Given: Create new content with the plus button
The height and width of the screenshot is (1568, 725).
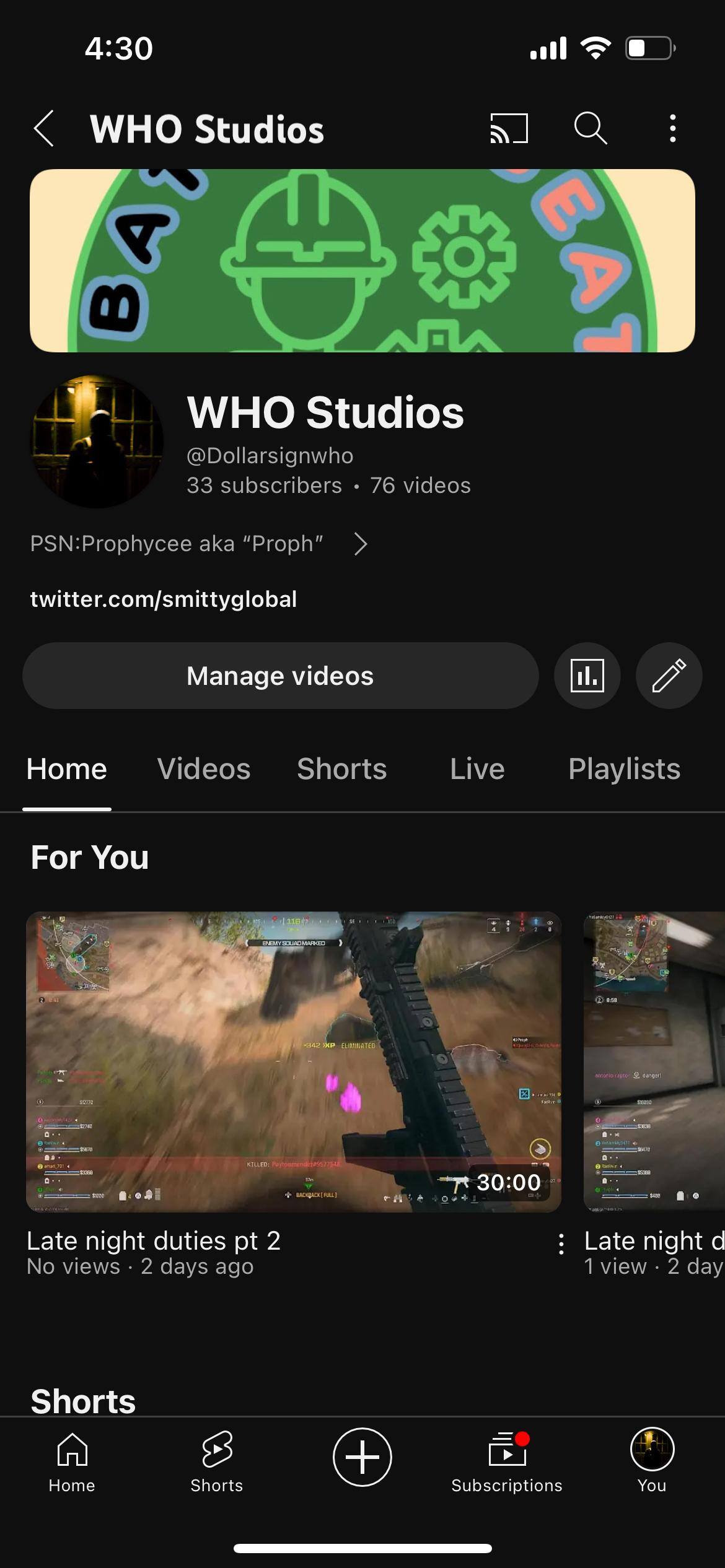Looking at the screenshot, I should point(362,1457).
